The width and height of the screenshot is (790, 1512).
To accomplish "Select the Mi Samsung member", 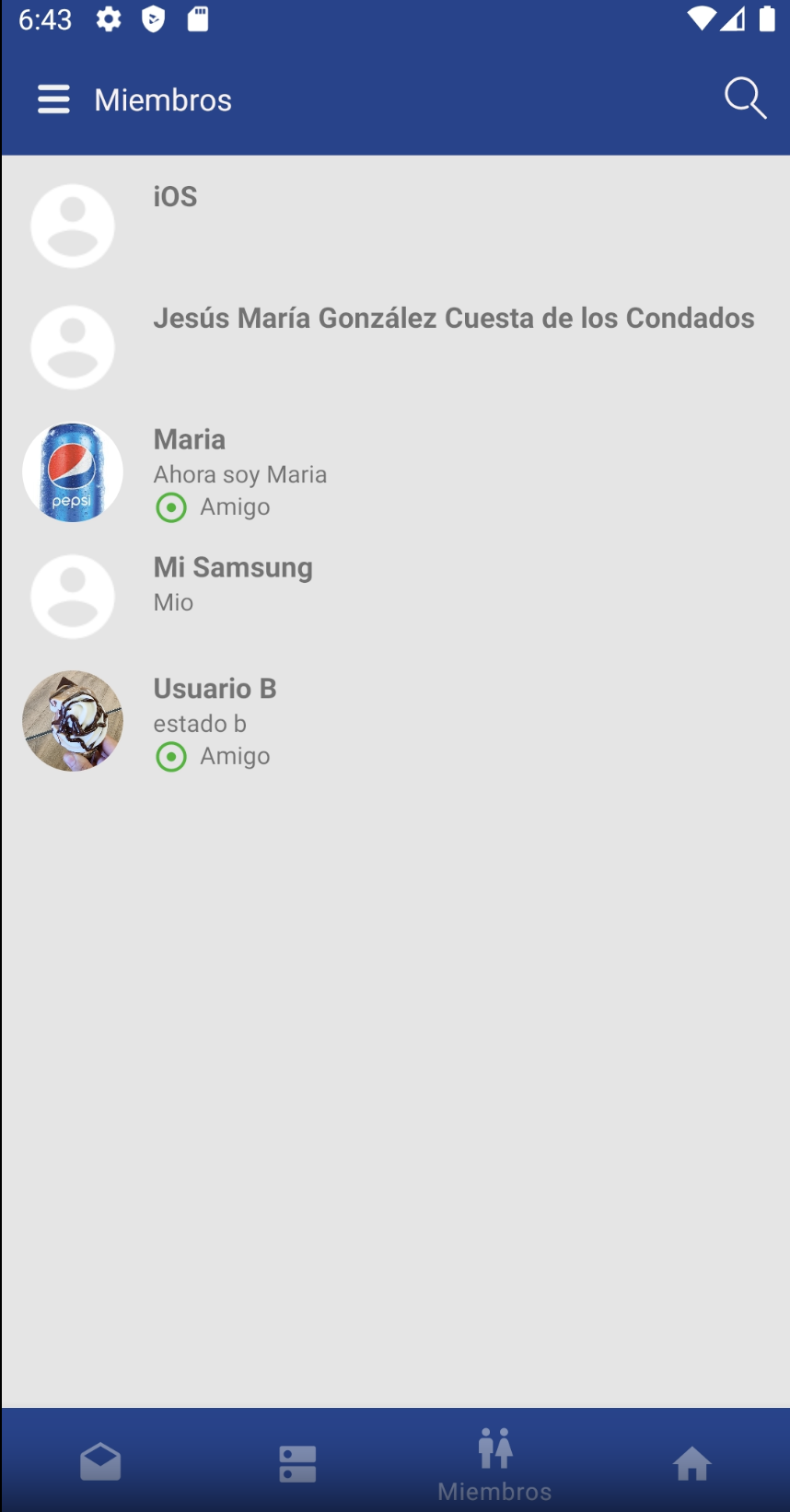I will 395,596.
